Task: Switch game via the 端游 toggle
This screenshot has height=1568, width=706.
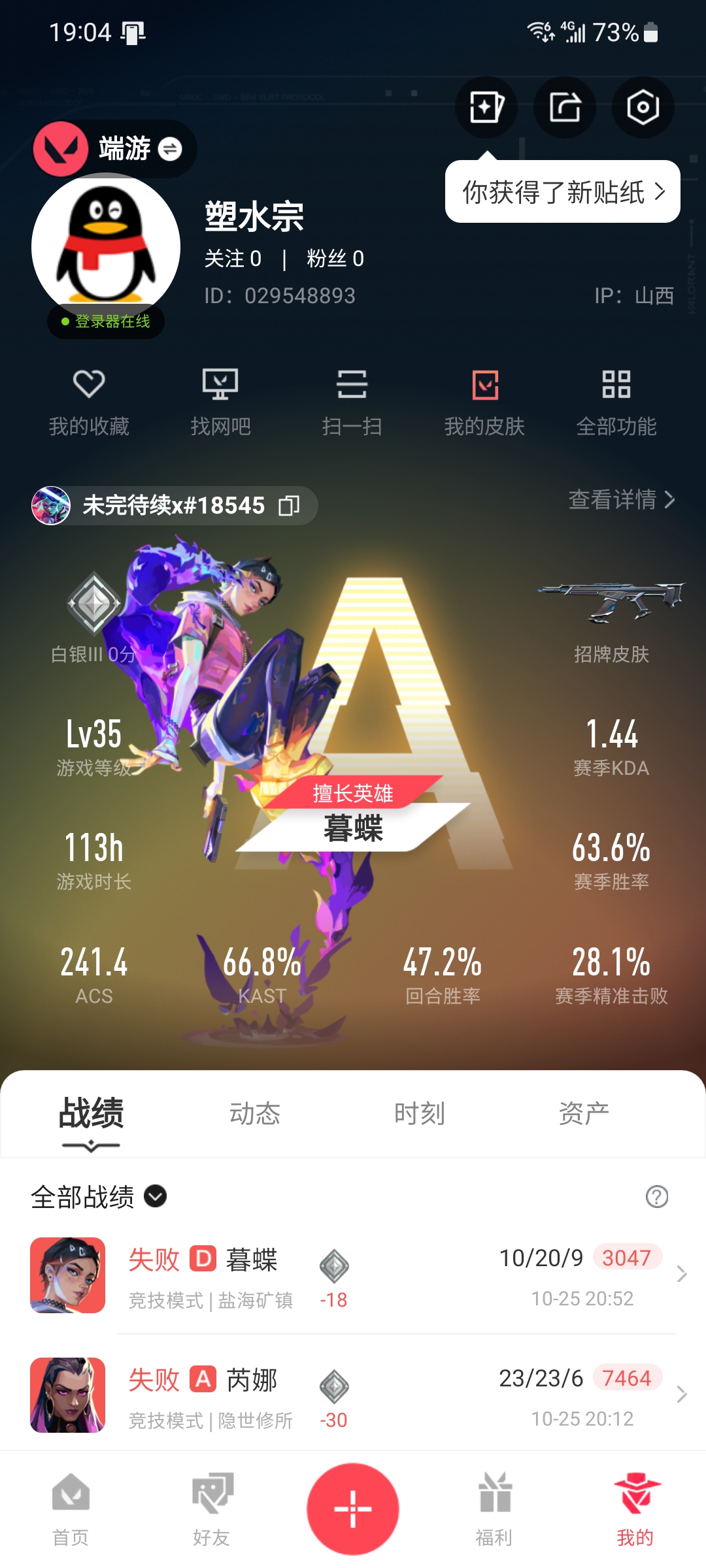Action: (x=170, y=149)
